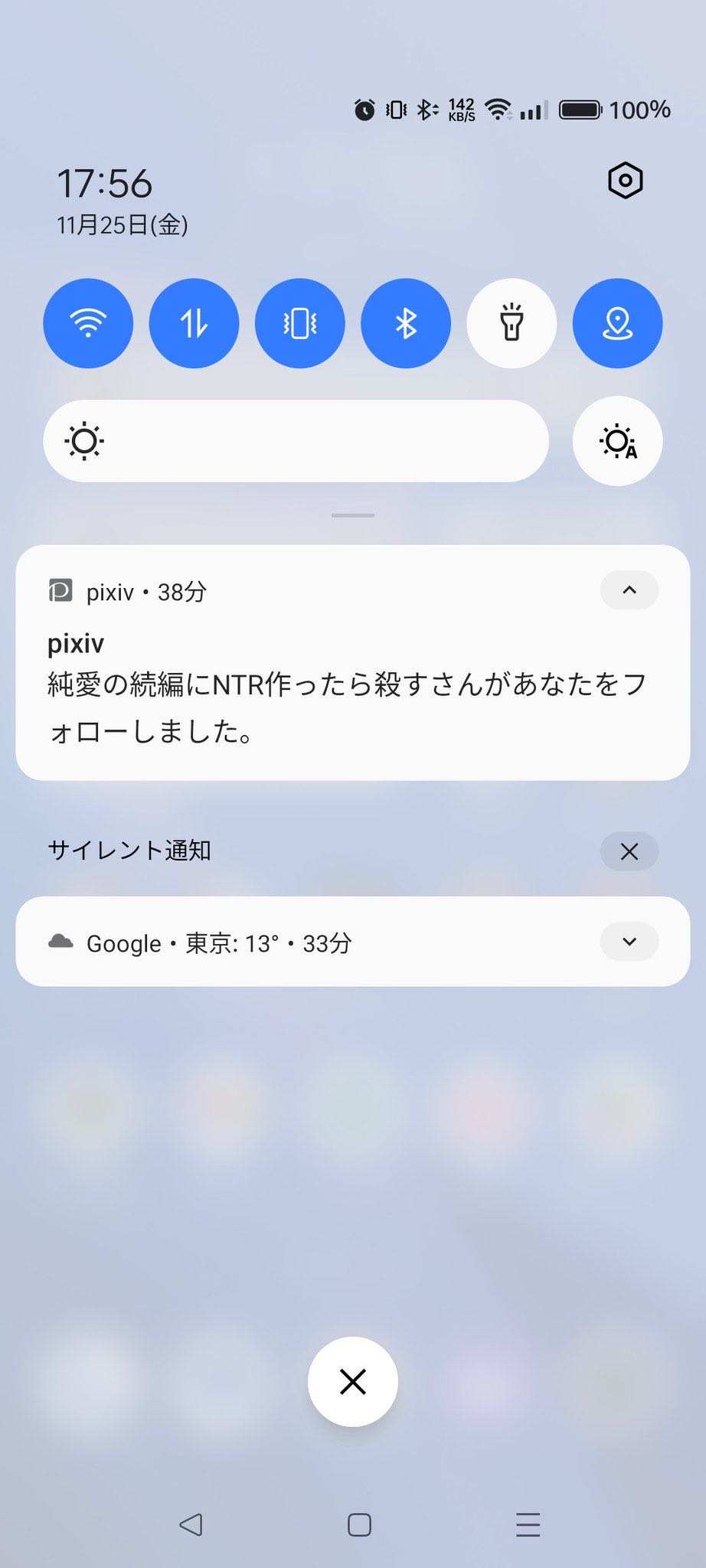The width and height of the screenshot is (706, 1568).
Task: Open settings via the gear icon
Action: [625, 181]
